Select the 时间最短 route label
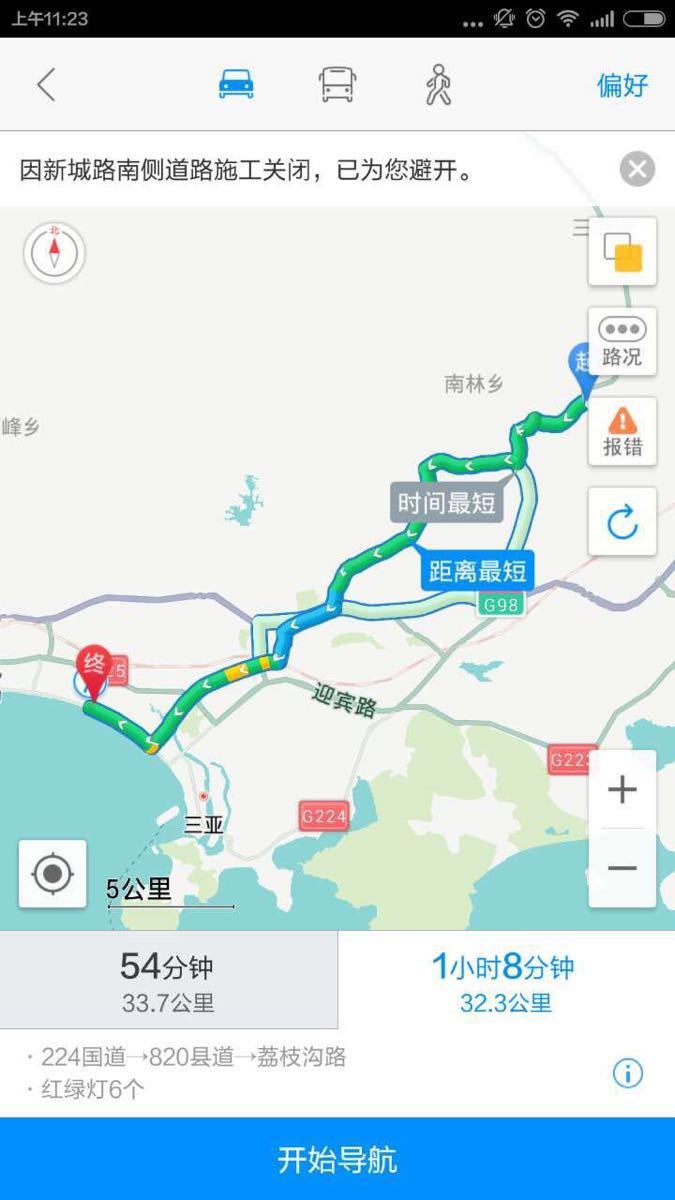675x1200 pixels. 446,503
